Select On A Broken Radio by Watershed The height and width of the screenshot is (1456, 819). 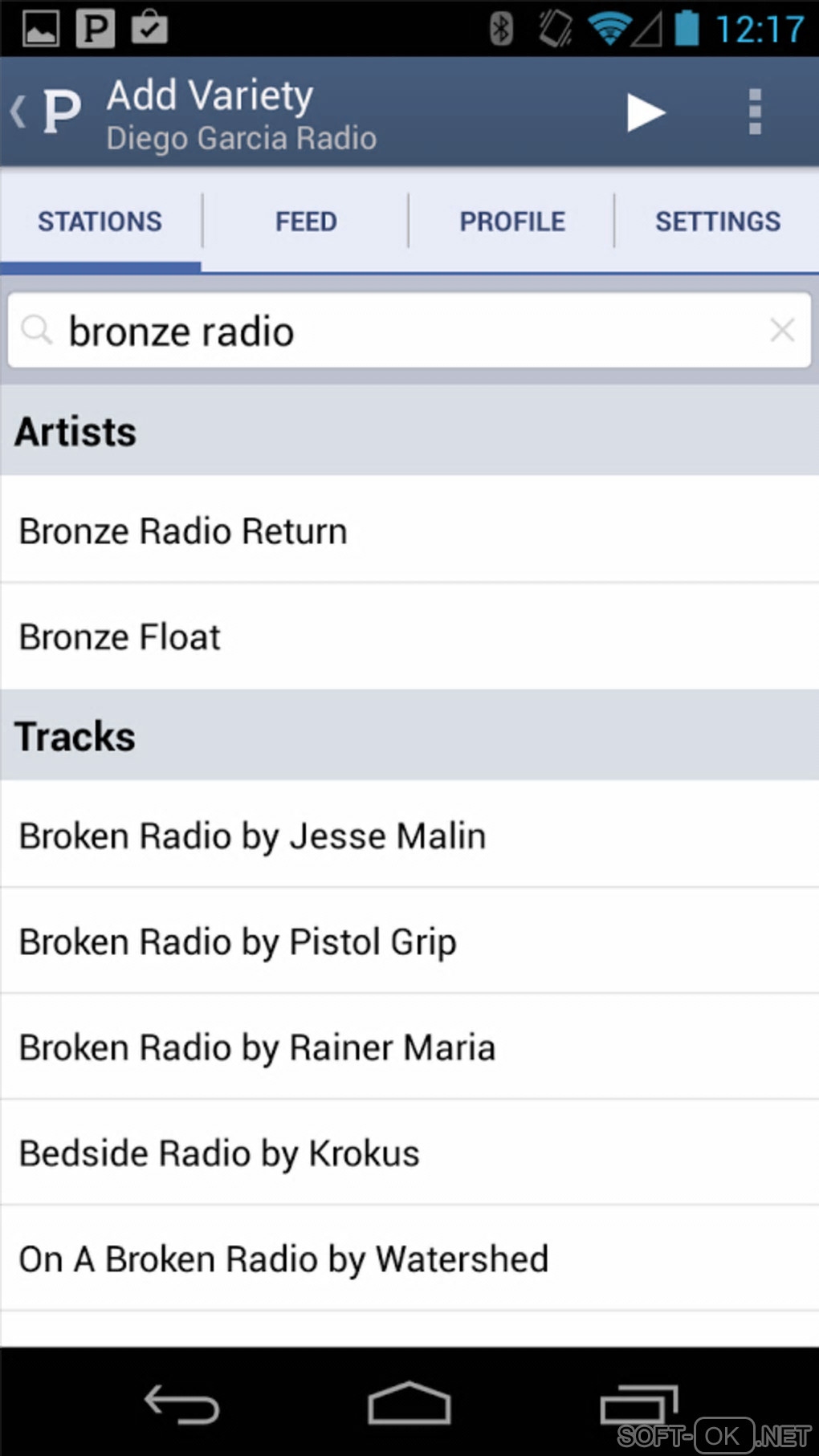pyautogui.click(x=409, y=1259)
